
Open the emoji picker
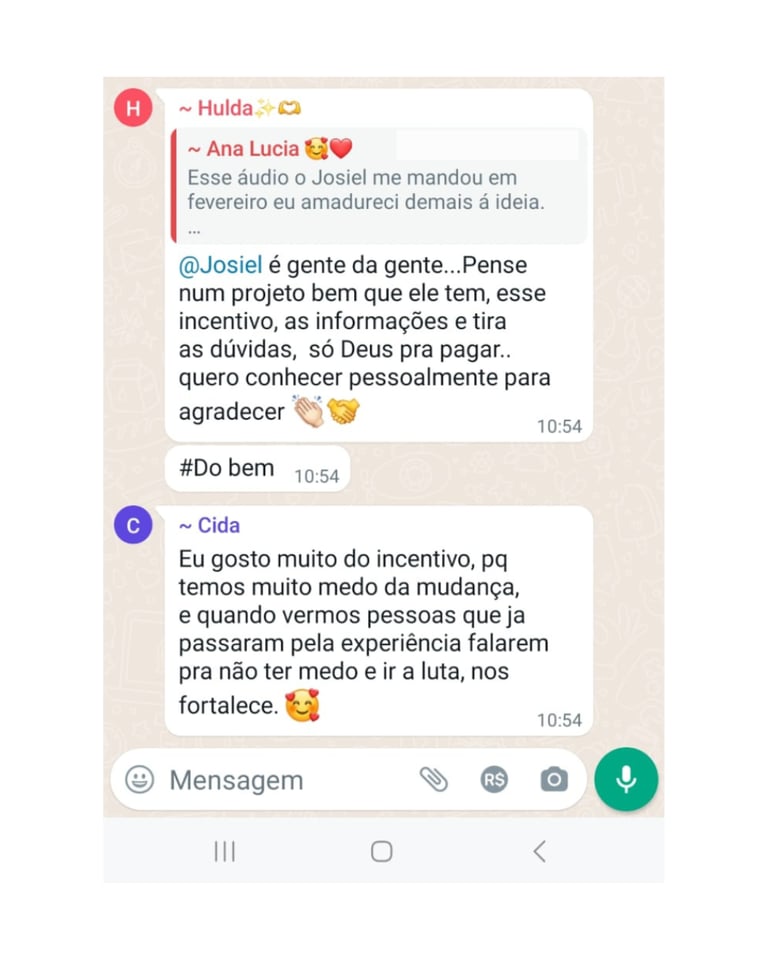tap(140, 780)
